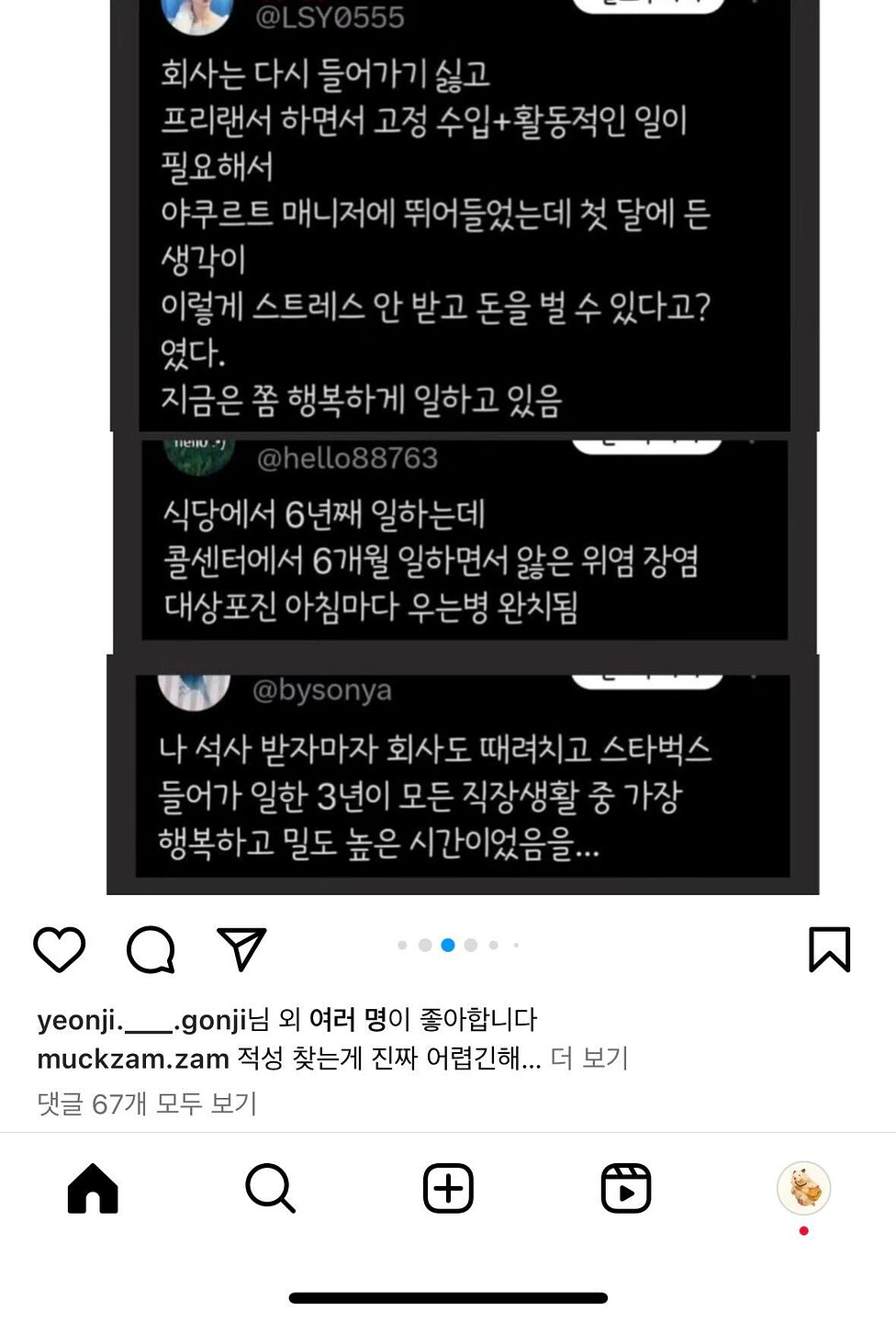This screenshot has width=896, height=1322.
Task: Expand the caption with 더 보기
Action: tap(589, 1059)
